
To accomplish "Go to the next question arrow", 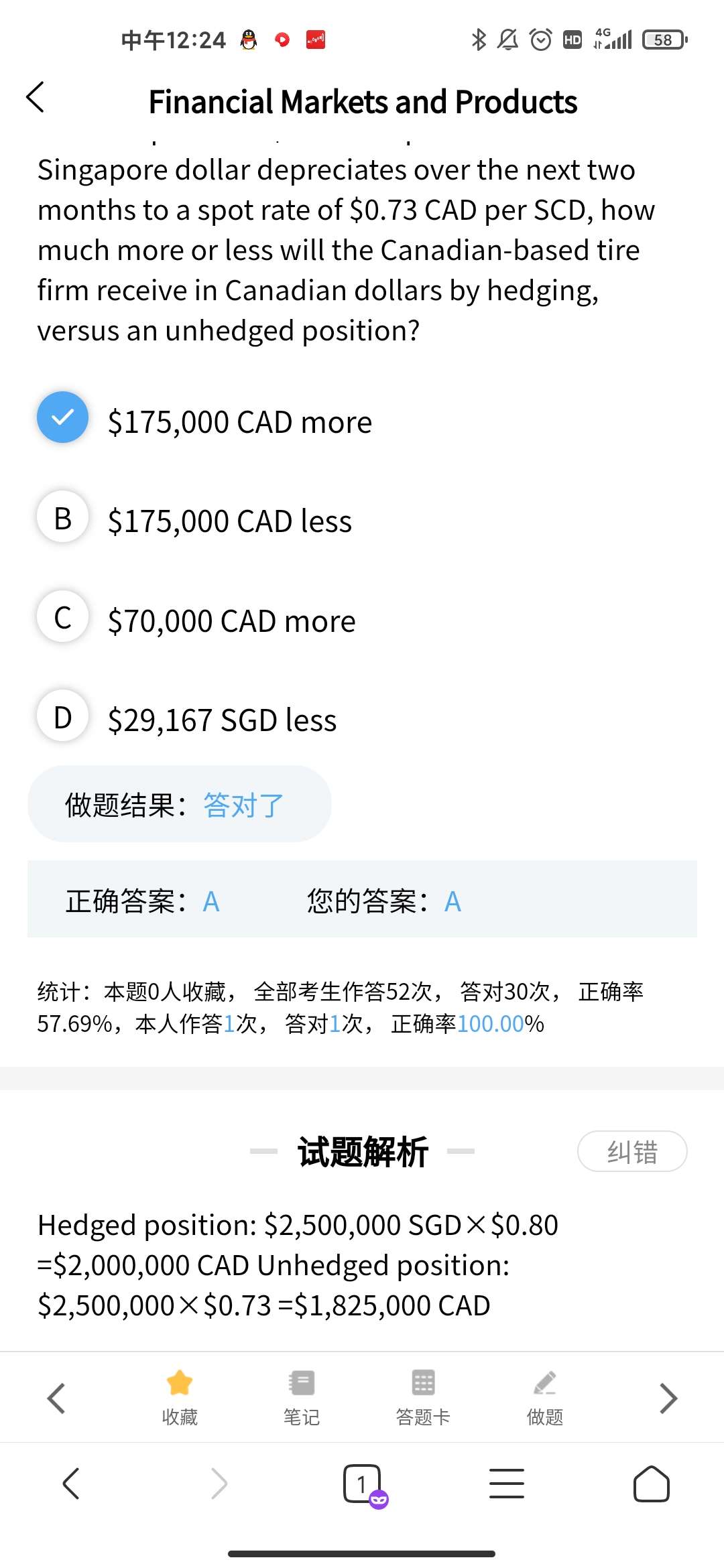I will [x=668, y=1398].
